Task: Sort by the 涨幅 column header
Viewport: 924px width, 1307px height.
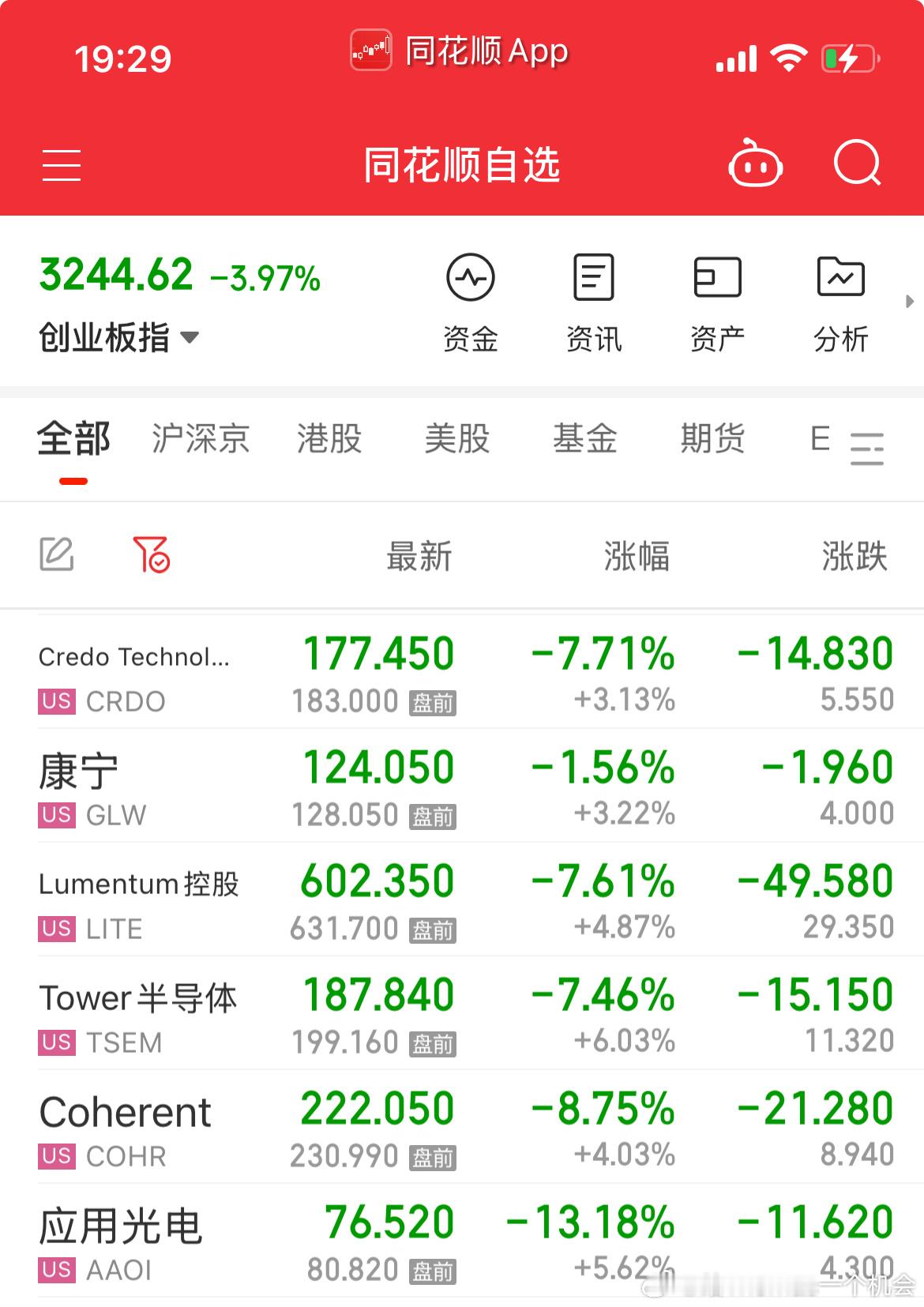Action: 637,556
